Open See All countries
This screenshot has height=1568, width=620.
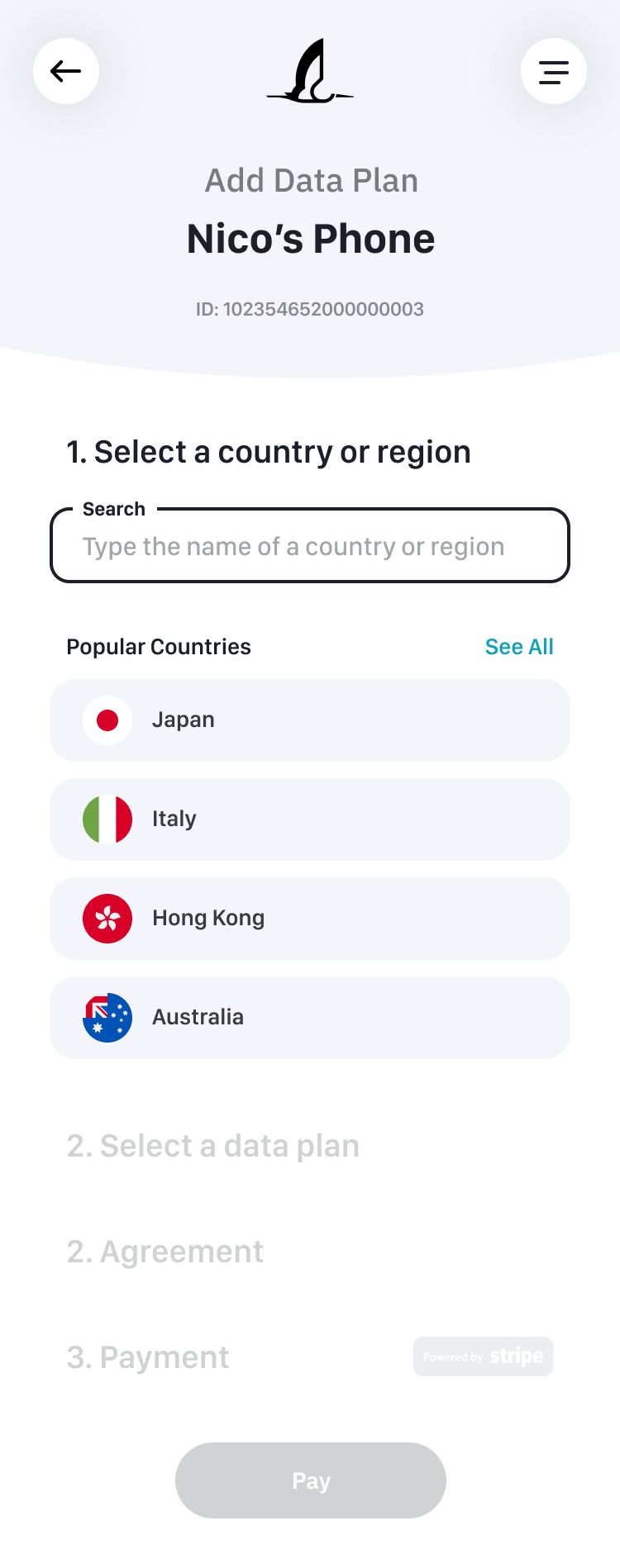[518, 647]
